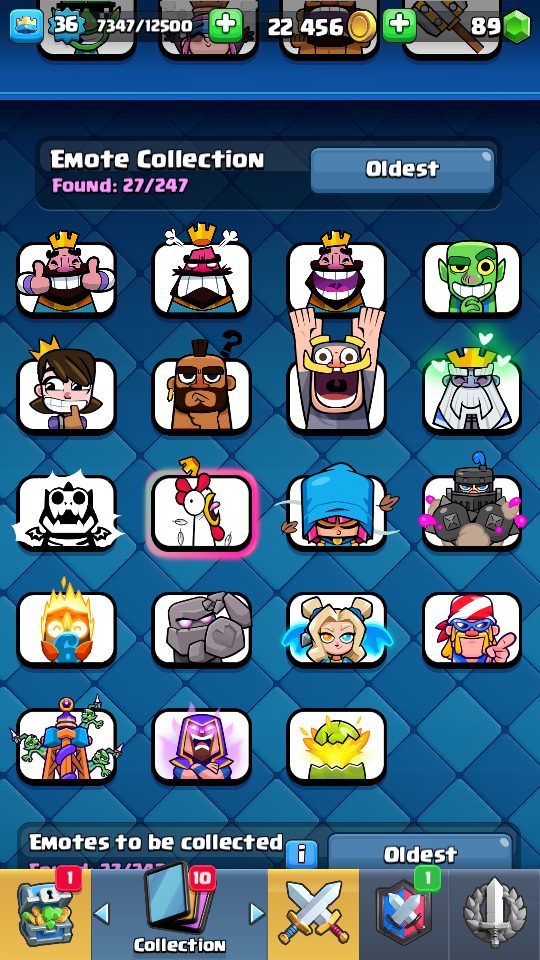Open the Events laurel sword tab
The width and height of the screenshot is (540, 960).
(495, 913)
